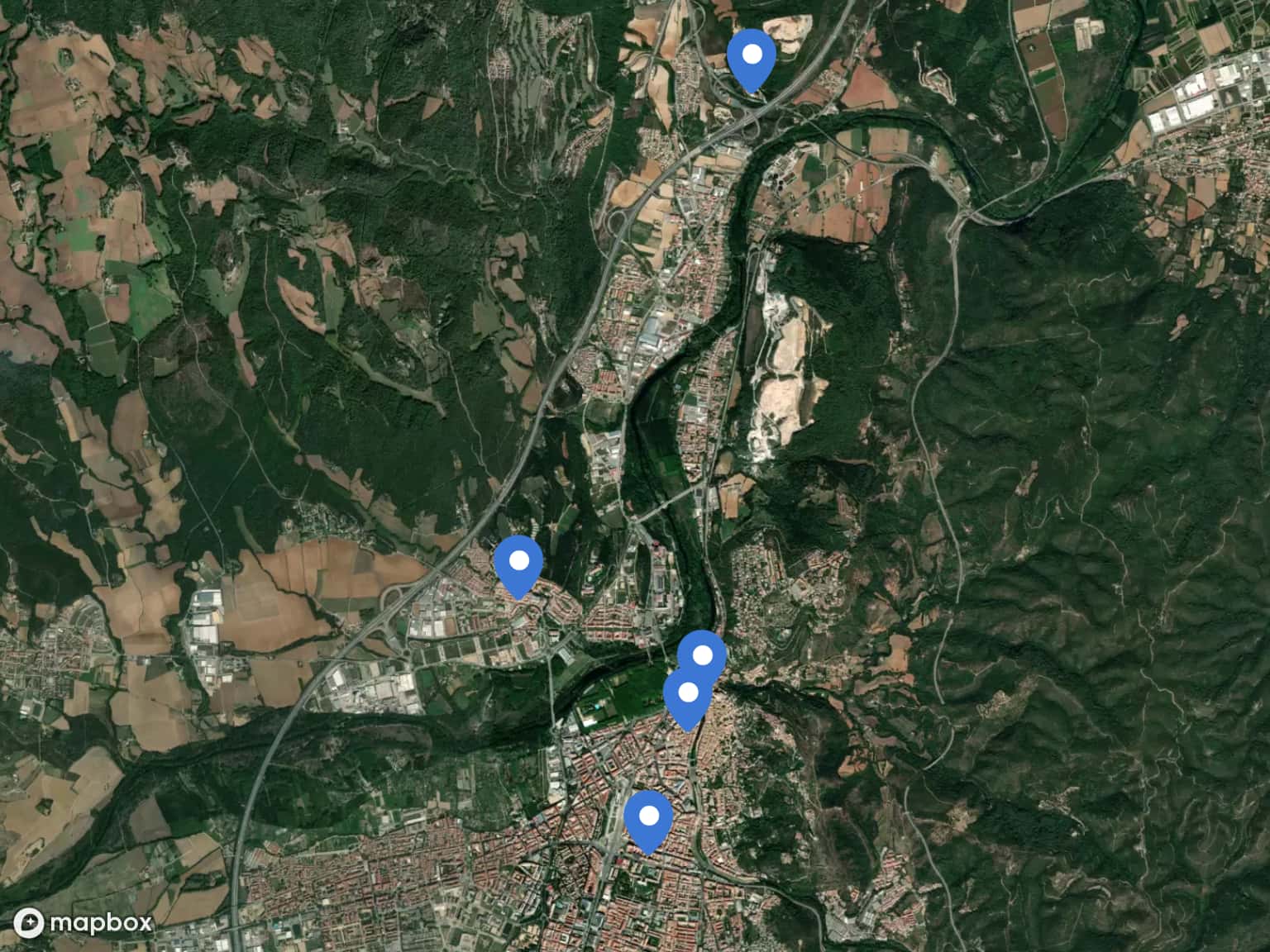Screen dimensions: 1270x952
Task: Open the pin in the dense city center
Action: tap(648, 818)
